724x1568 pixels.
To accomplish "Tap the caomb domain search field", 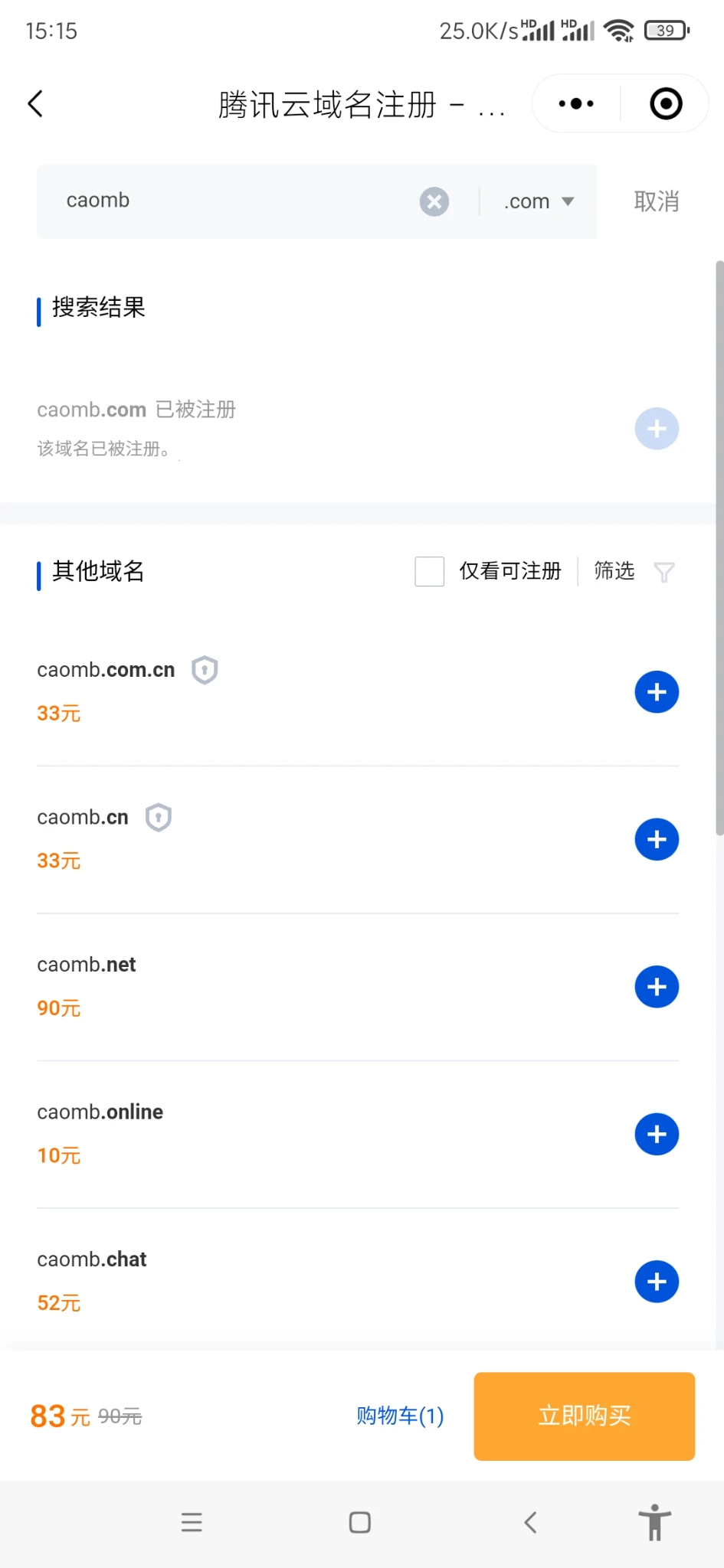I will point(230,201).
